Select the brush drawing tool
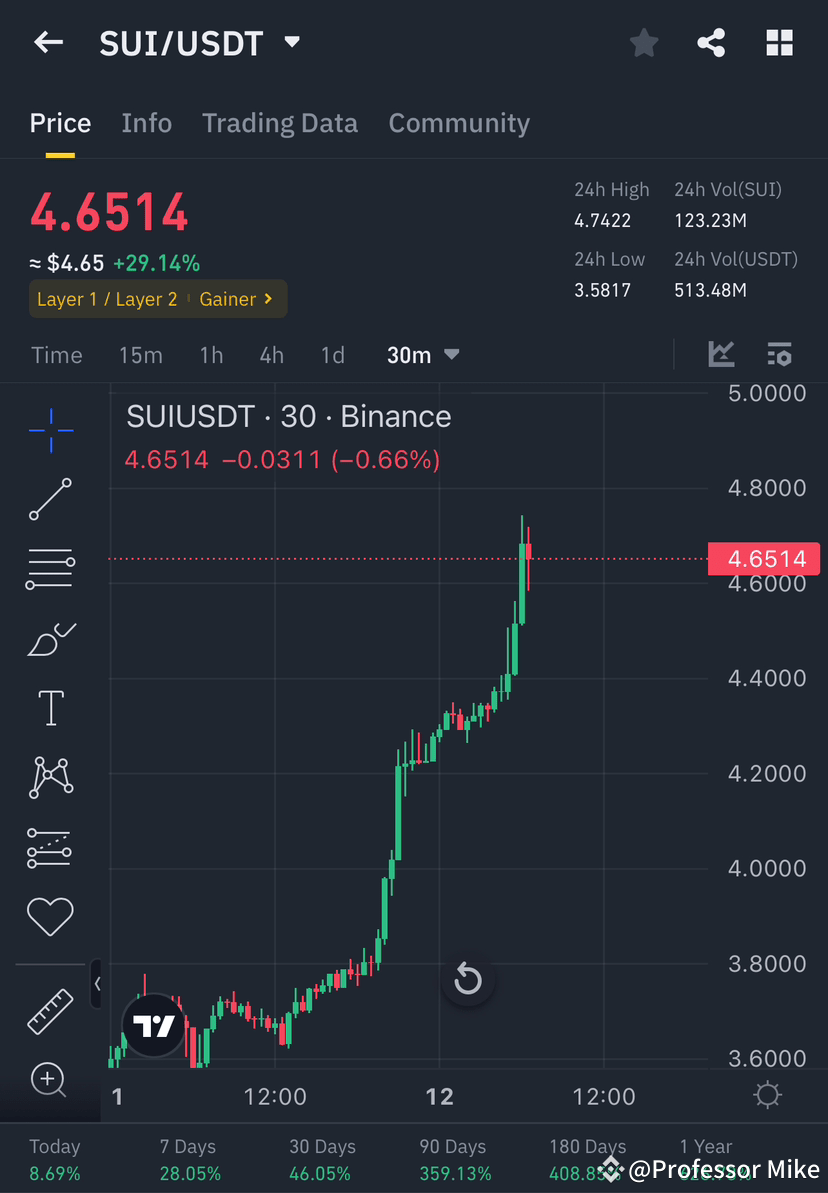The width and height of the screenshot is (828, 1193). point(50,638)
